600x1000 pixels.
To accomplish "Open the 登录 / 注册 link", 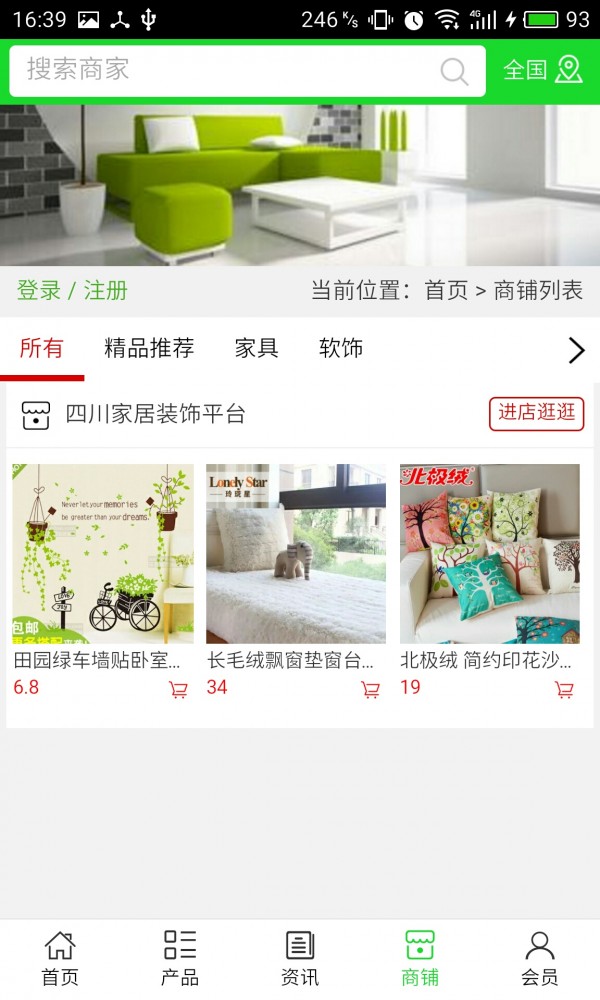I will click(72, 291).
